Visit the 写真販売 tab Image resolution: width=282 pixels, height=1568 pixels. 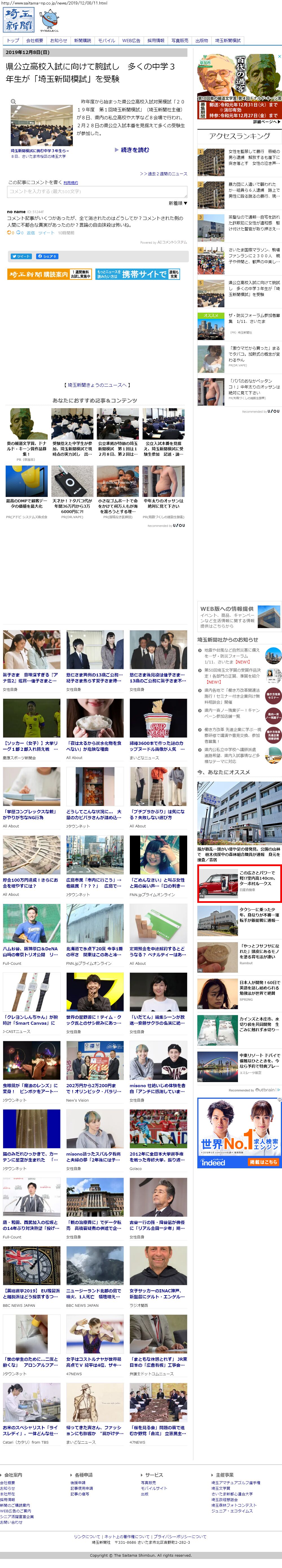click(179, 41)
